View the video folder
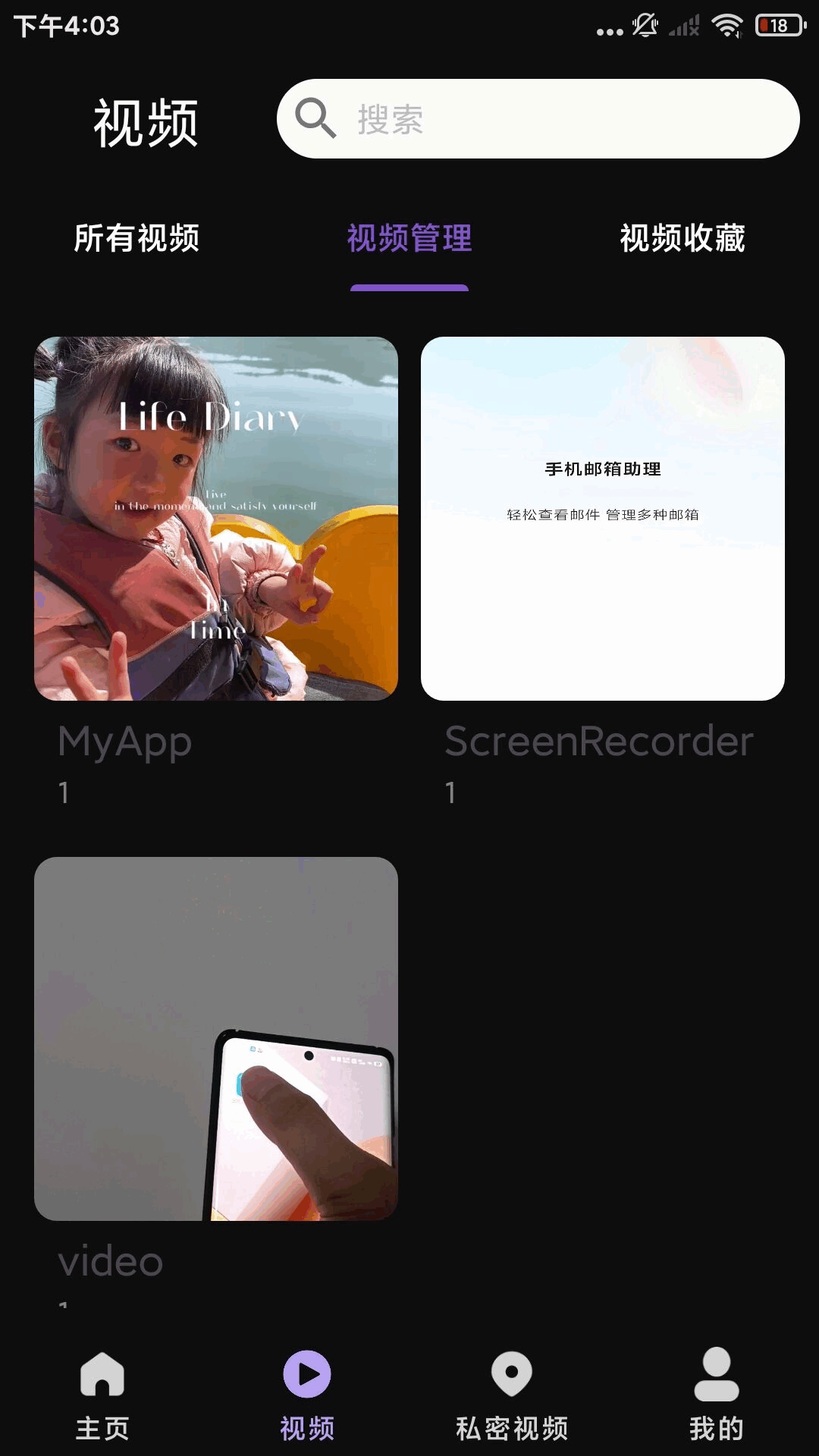 click(x=216, y=1039)
